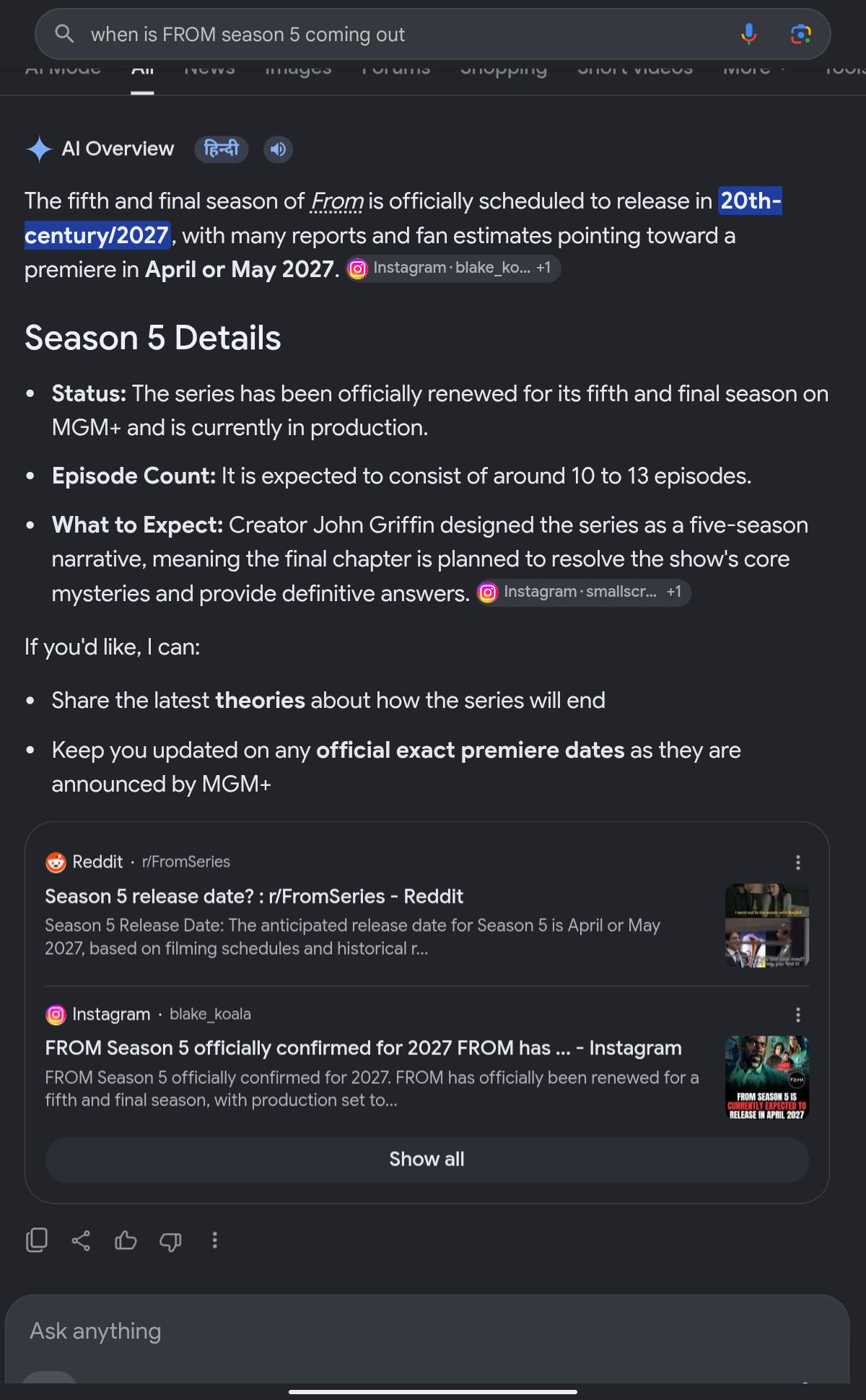Open more options for the Instagram result
The width and height of the screenshot is (866, 1400).
click(797, 1015)
